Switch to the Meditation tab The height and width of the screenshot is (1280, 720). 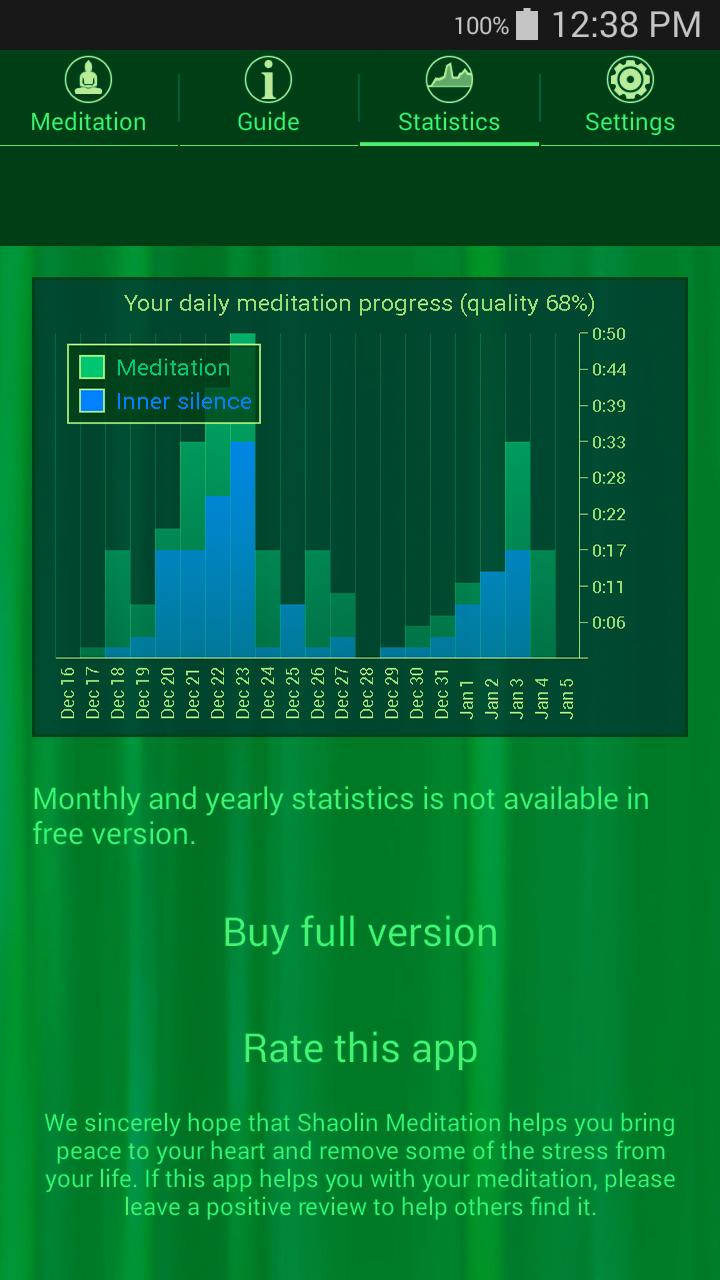pos(89,98)
